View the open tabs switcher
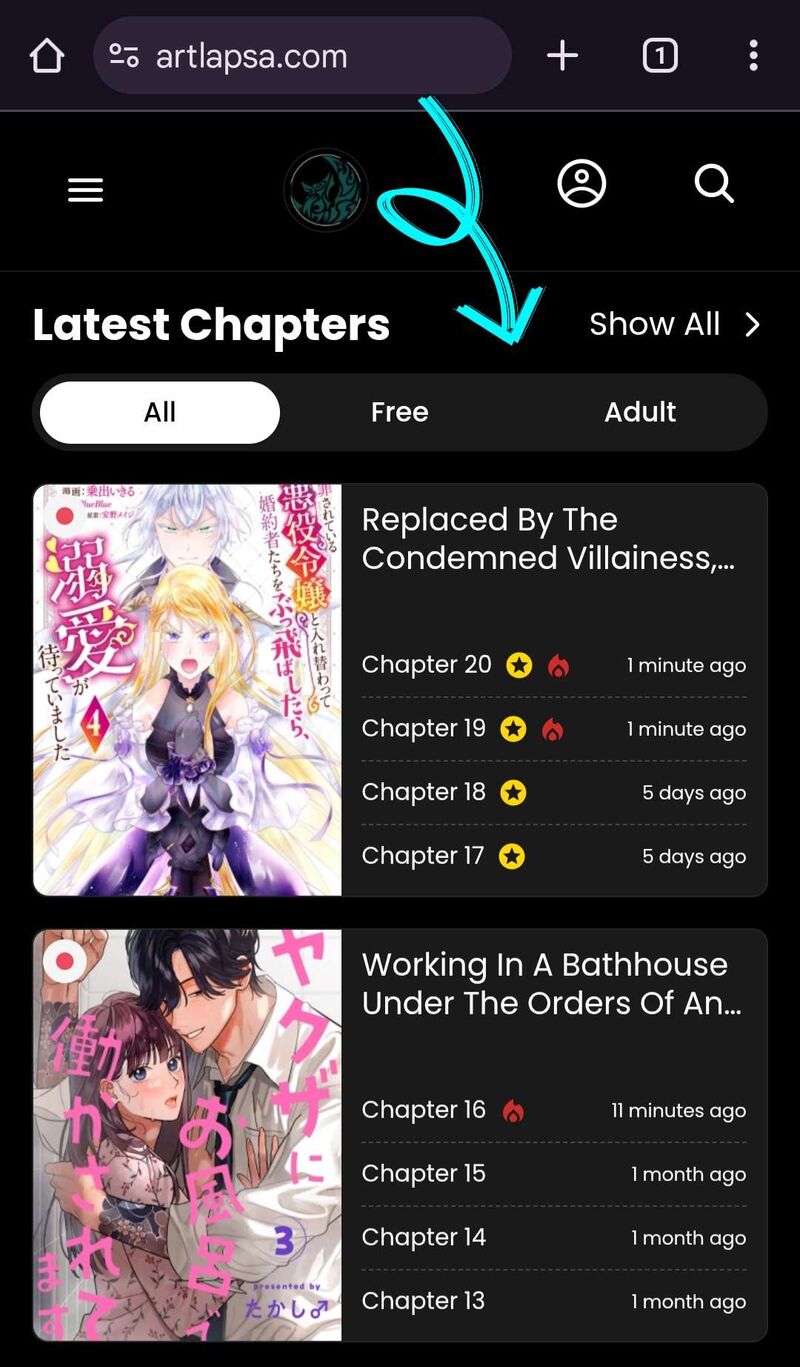Viewport: 800px width, 1367px height. [660, 56]
